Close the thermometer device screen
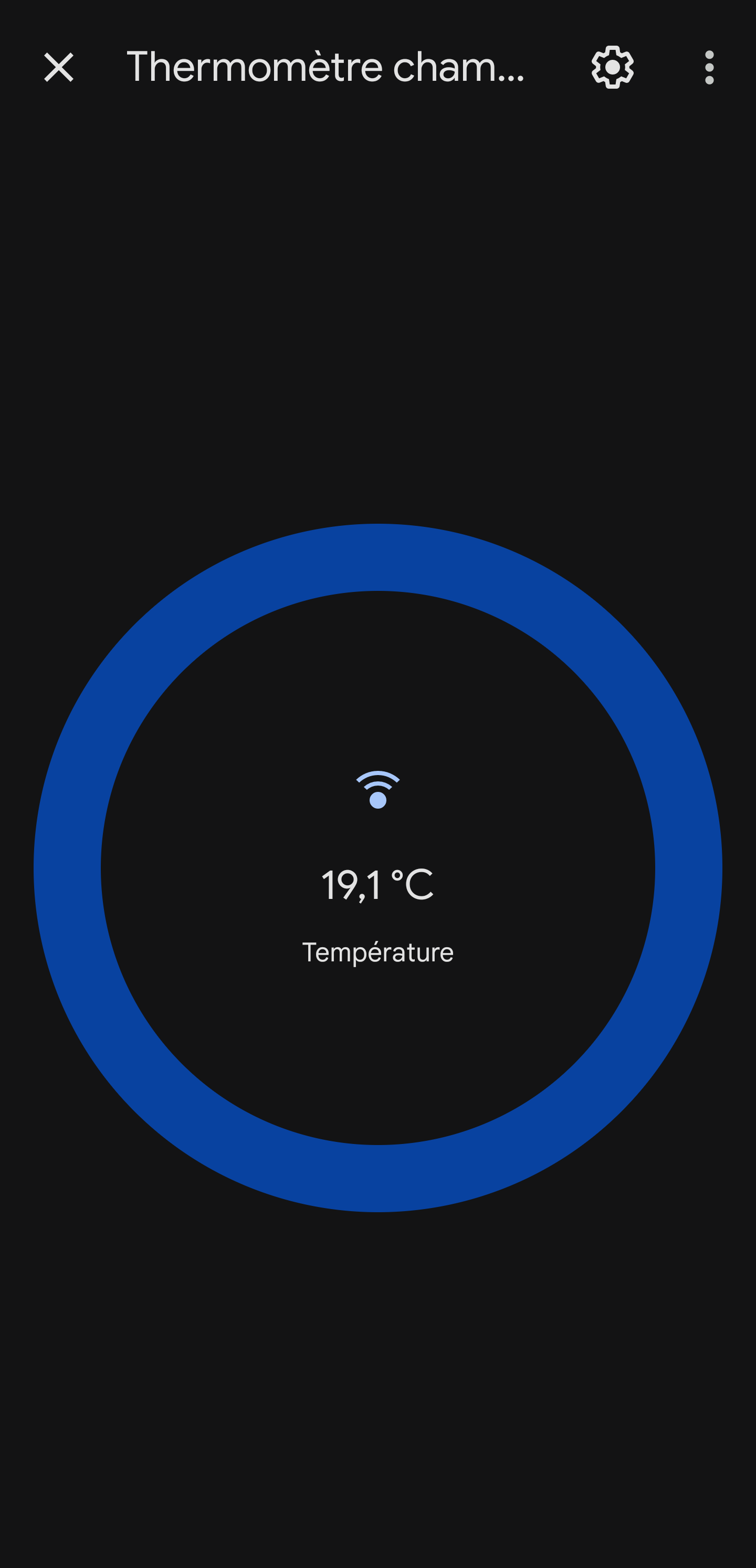 click(59, 67)
